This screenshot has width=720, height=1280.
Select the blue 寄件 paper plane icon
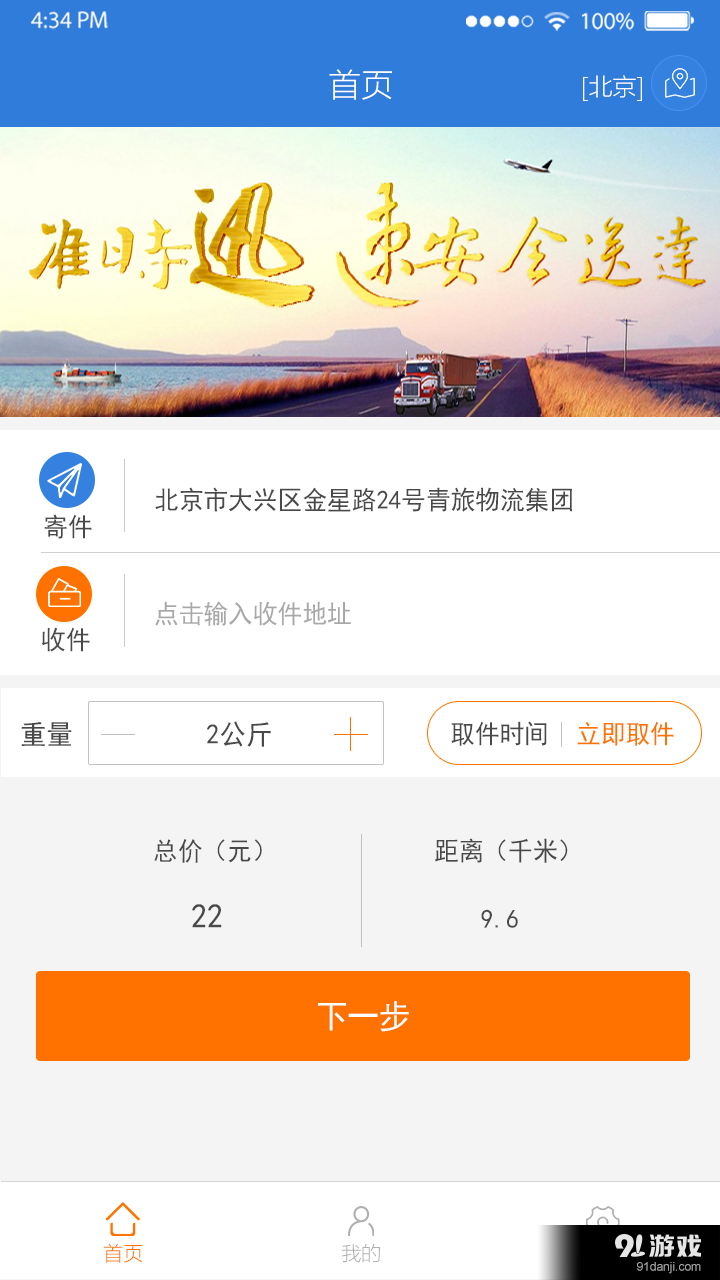[66, 478]
